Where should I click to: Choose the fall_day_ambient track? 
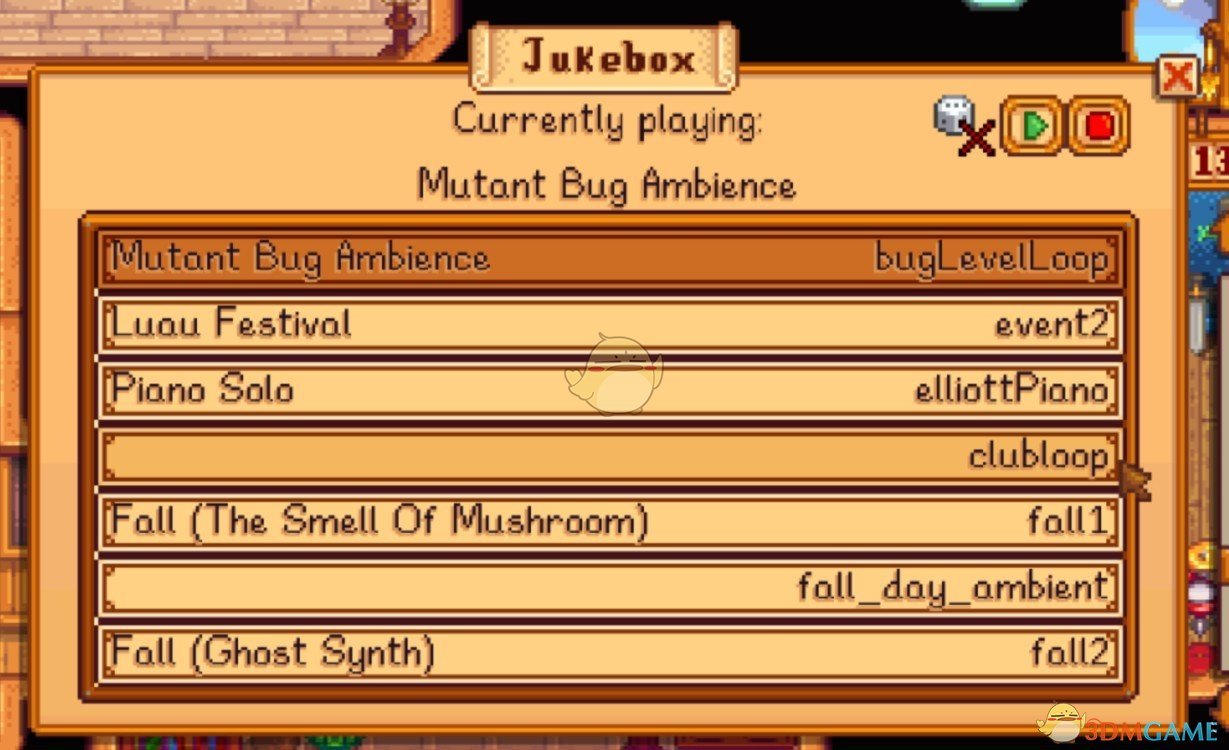coord(609,587)
